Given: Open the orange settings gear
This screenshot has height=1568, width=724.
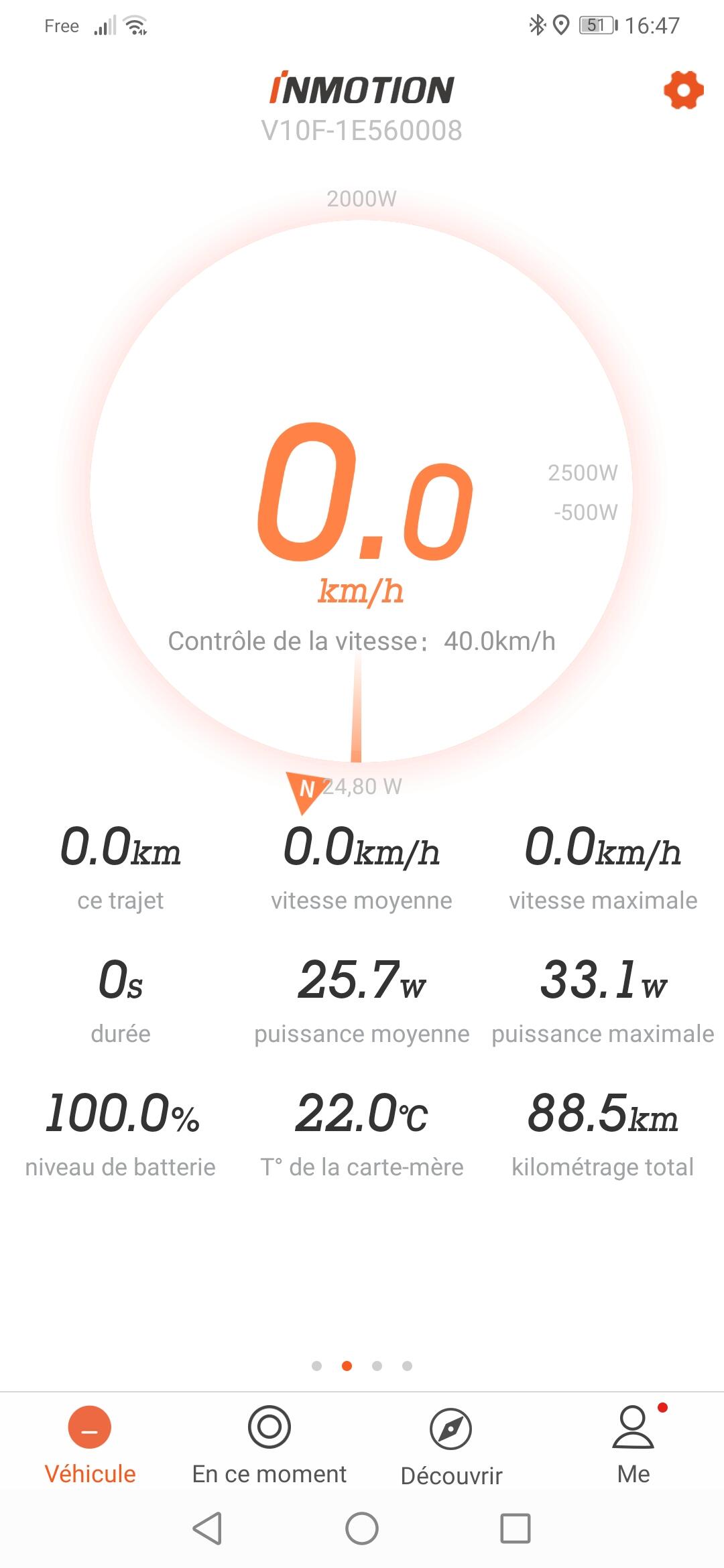Looking at the screenshot, I should click(683, 90).
